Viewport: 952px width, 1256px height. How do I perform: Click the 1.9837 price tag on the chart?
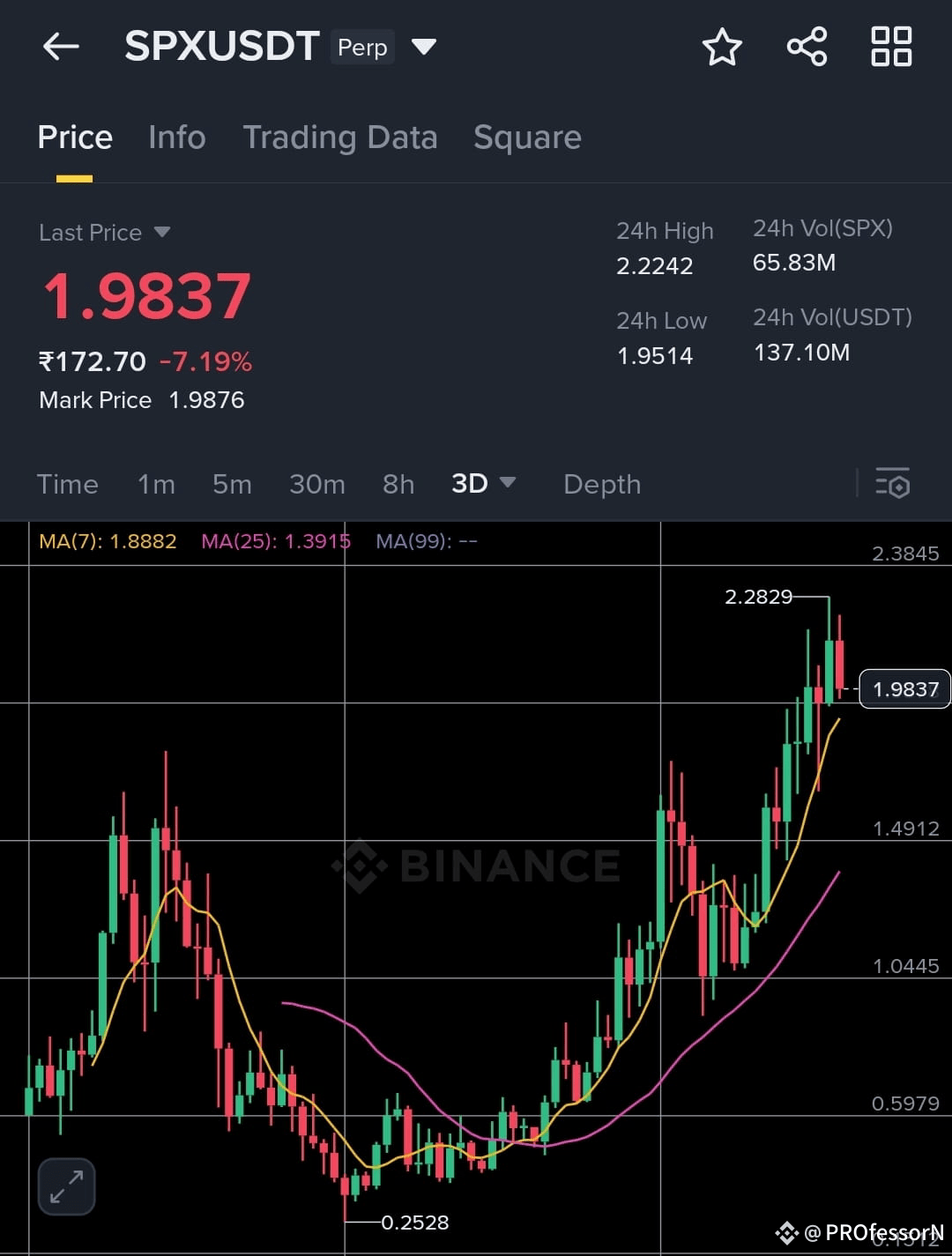pos(904,688)
